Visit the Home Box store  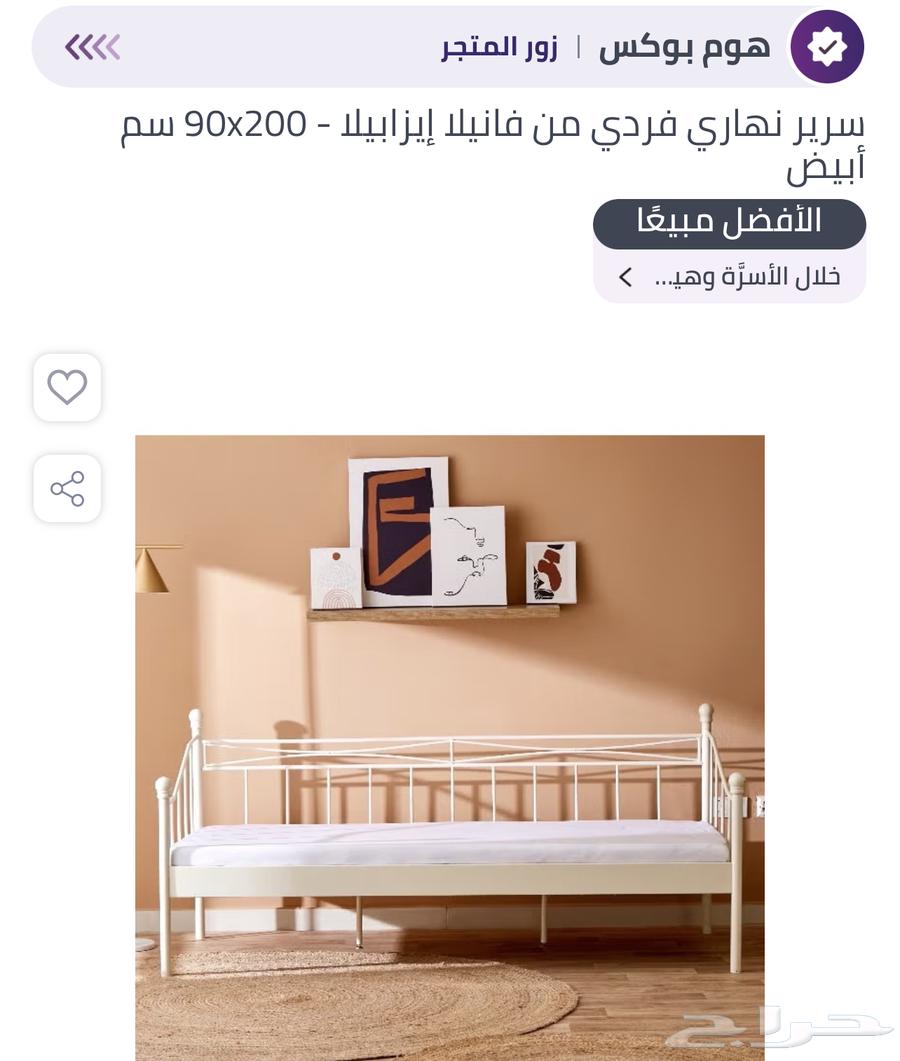click(x=498, y=47)
